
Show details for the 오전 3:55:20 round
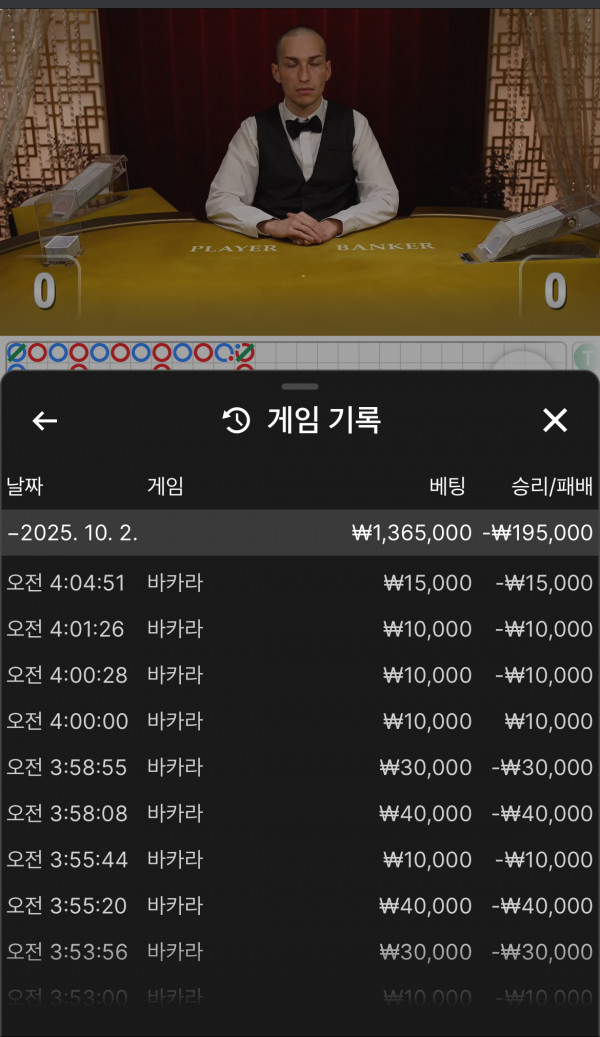[299, 905]
